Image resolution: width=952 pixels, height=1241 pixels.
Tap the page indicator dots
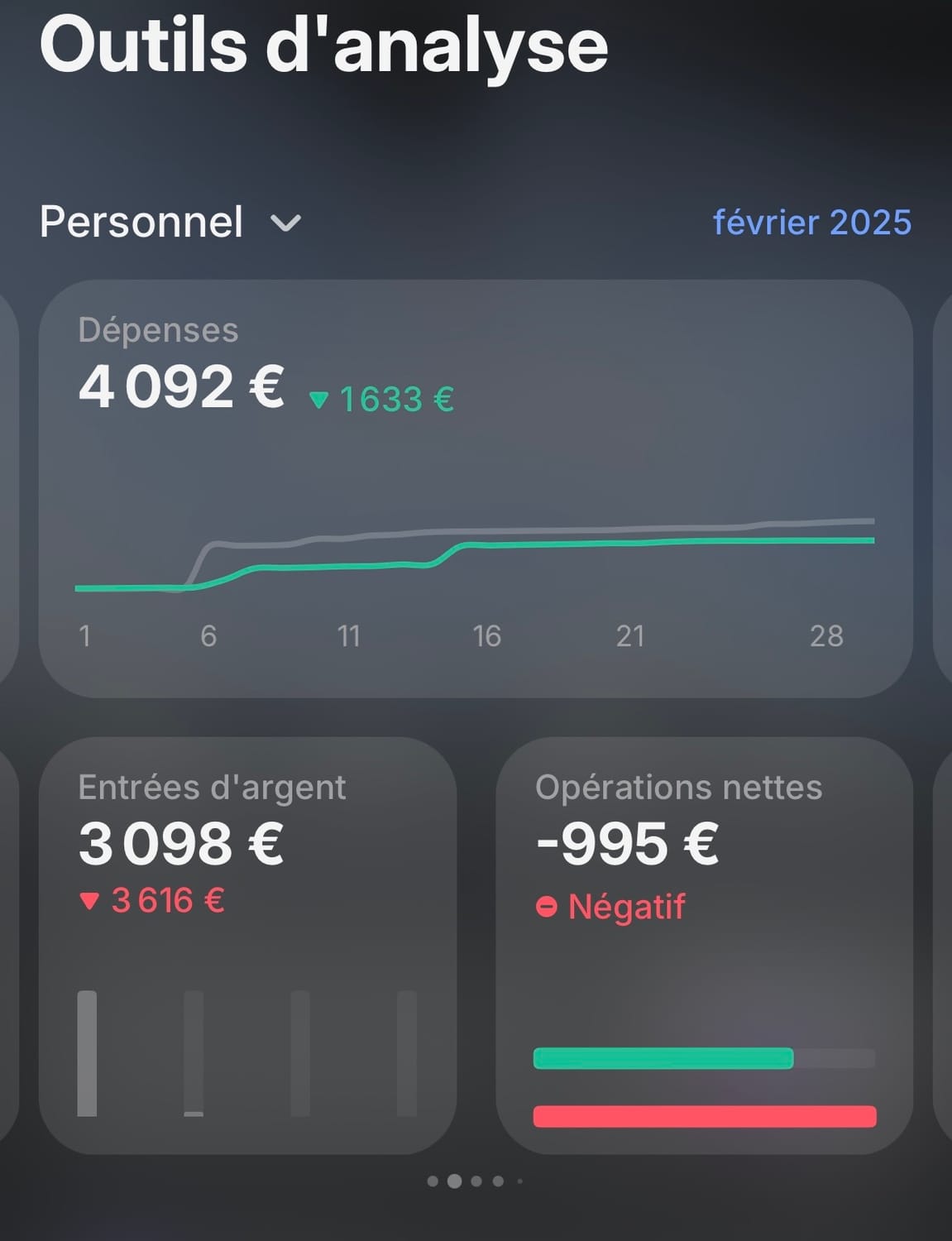(x=475, y=1181)
